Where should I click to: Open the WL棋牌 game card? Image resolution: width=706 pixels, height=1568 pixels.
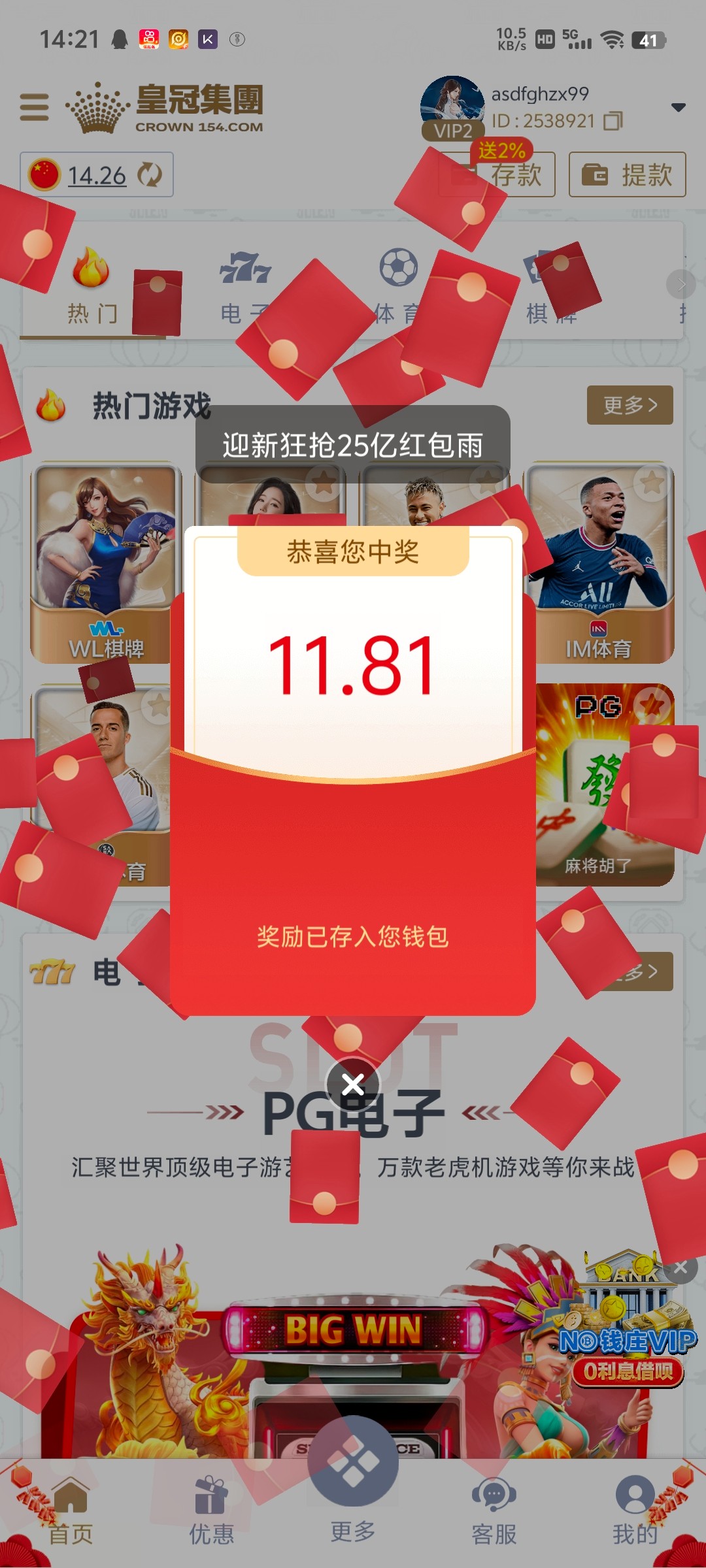(105, 562)
